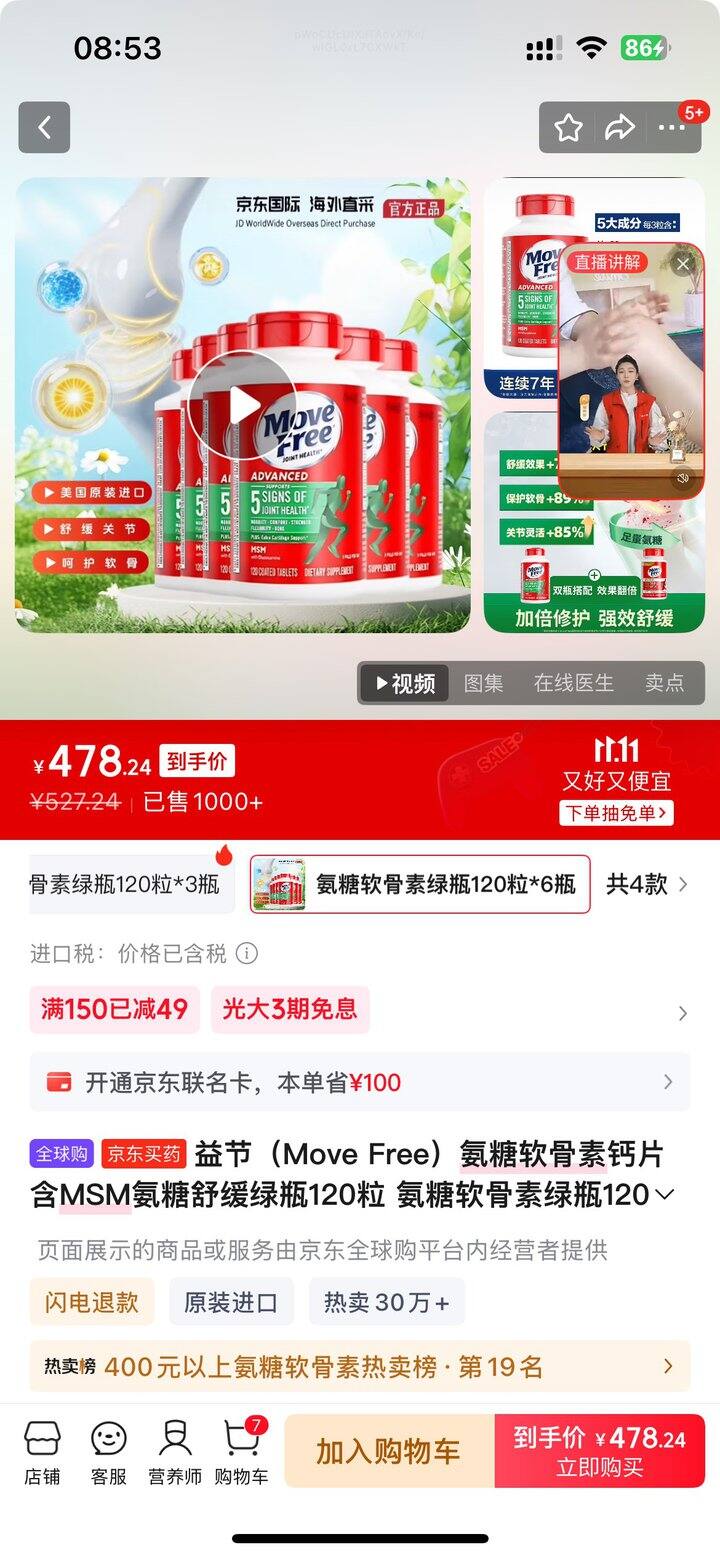Go back using the top-left arrow
The height and width of the screenshot is (1558, 720).
[44, 128]
